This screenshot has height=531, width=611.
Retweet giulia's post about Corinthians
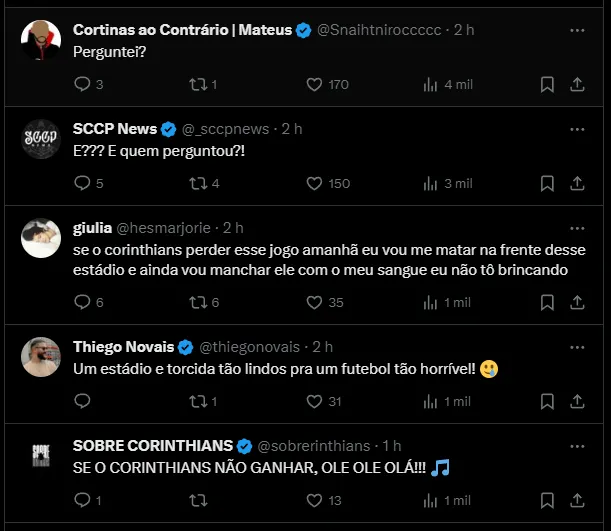(198, 302)
